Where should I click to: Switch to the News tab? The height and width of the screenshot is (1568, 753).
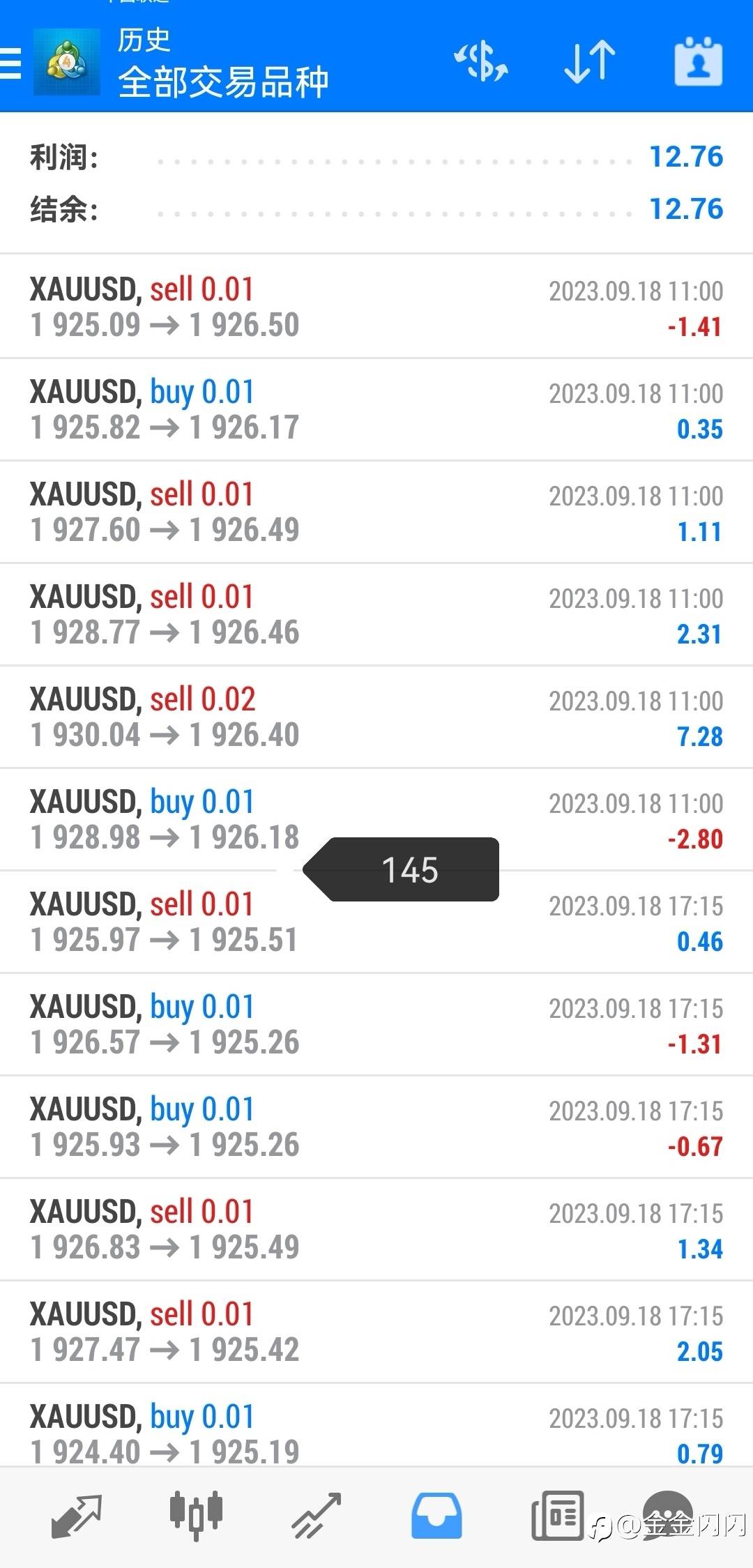(x=557, y=1516)
